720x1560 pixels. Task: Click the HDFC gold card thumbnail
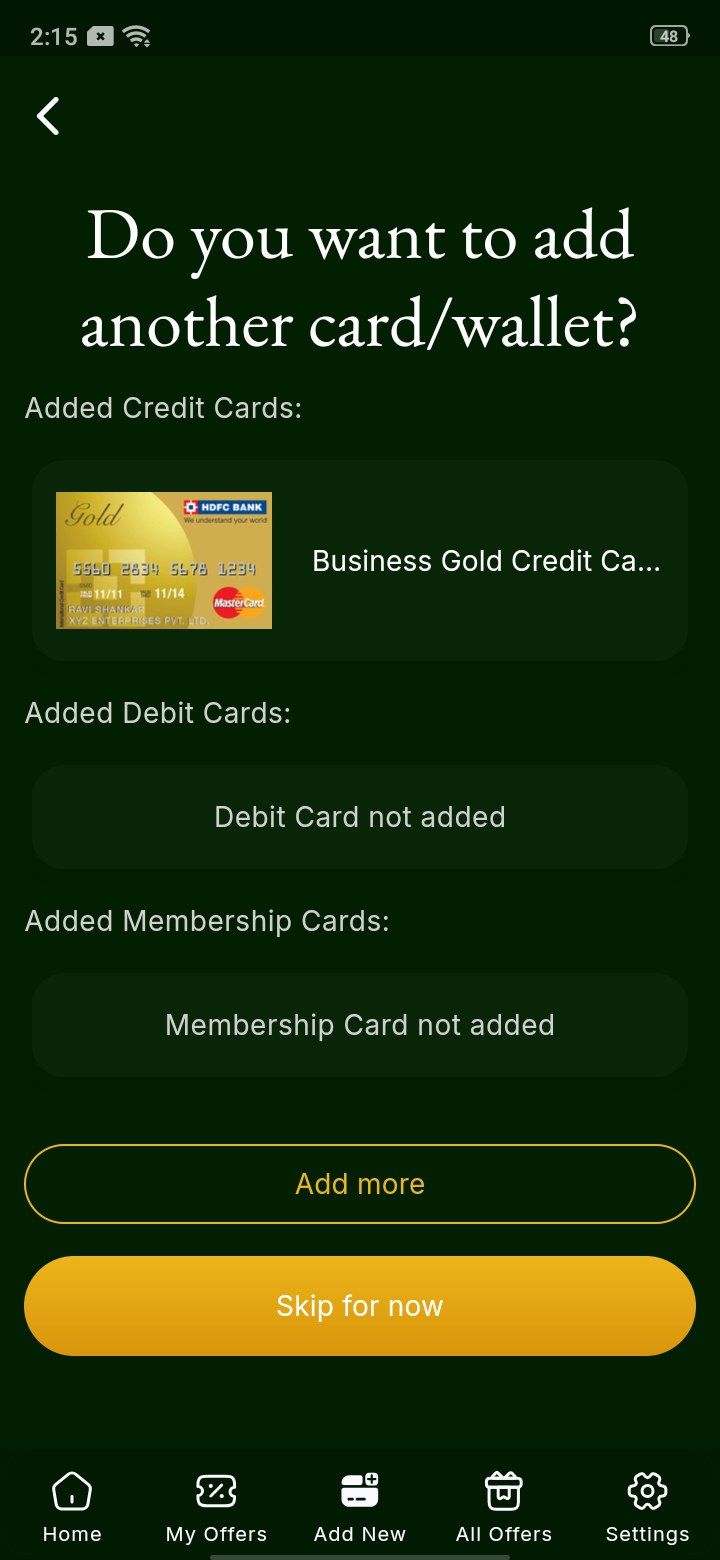point(163,560)
